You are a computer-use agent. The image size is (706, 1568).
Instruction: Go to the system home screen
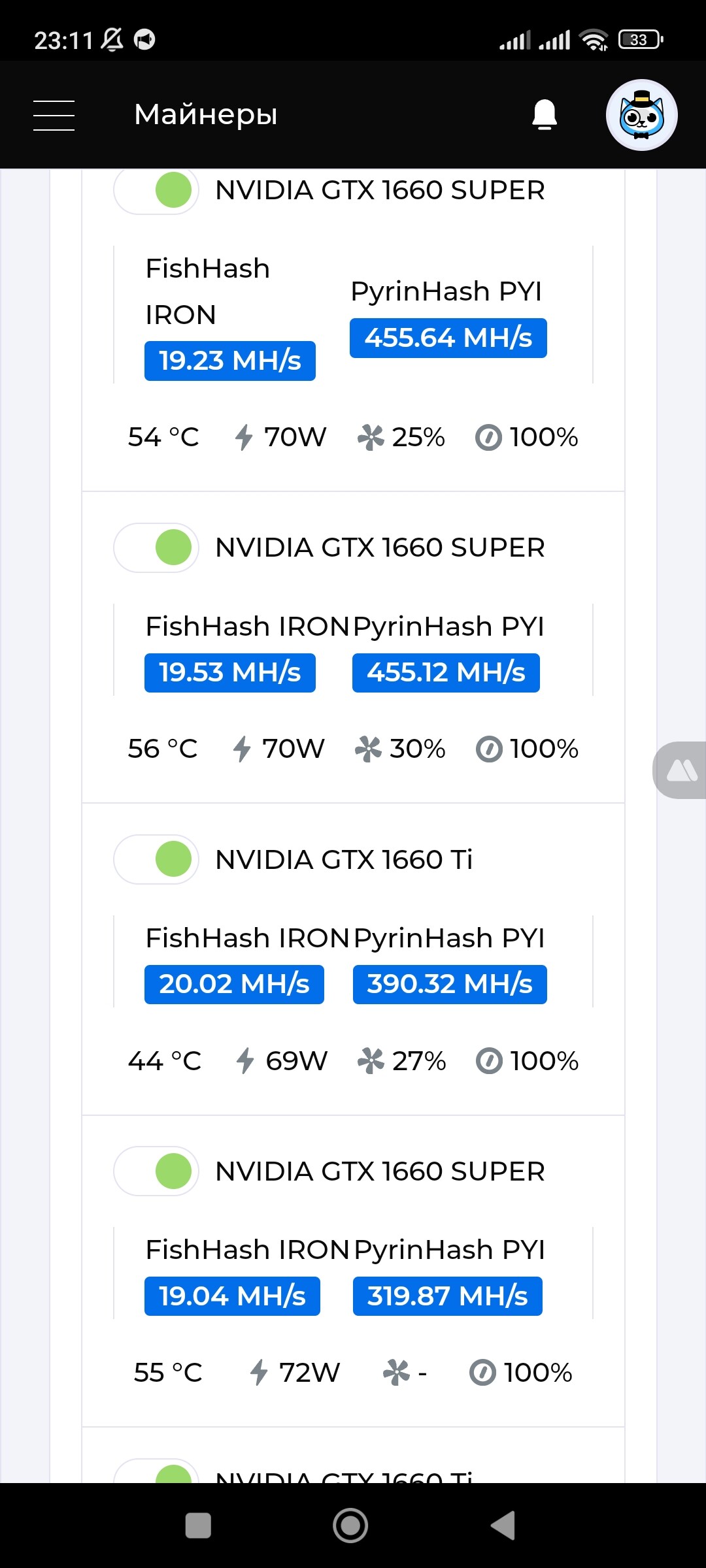coord(350,1526)
